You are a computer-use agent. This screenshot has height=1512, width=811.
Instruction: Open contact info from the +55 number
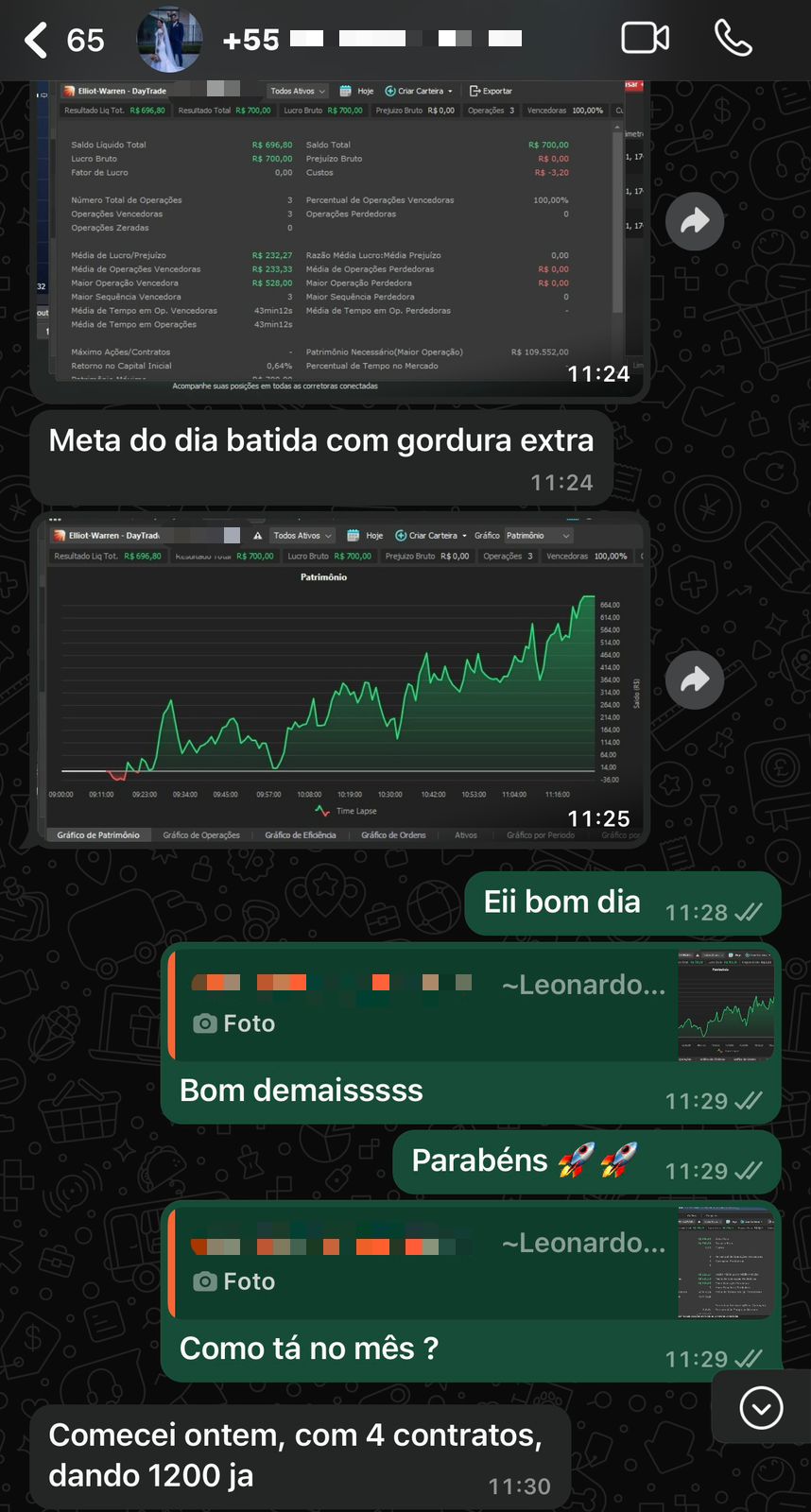point(371,40)
